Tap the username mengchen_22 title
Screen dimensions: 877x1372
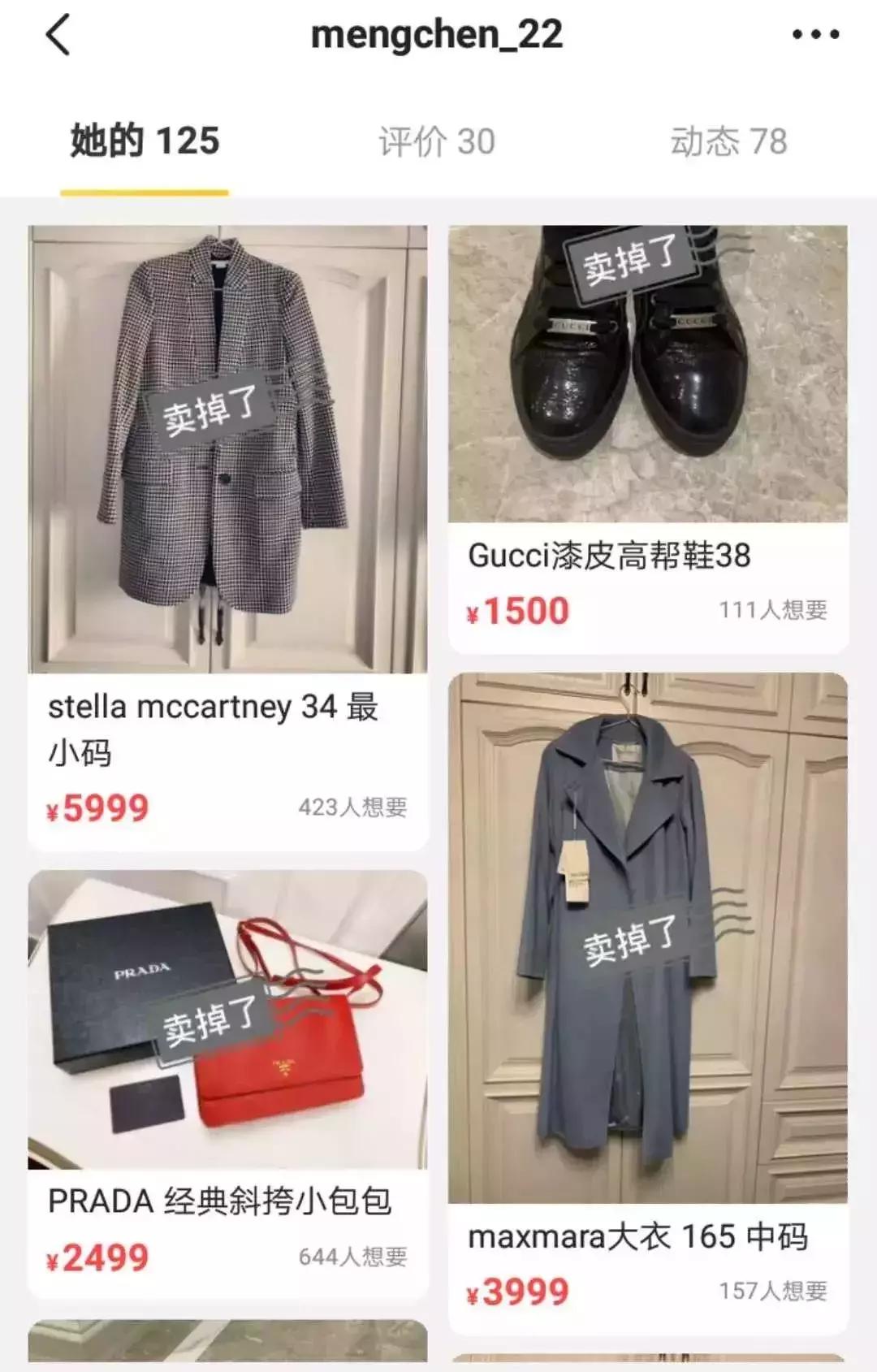(438, 36)
